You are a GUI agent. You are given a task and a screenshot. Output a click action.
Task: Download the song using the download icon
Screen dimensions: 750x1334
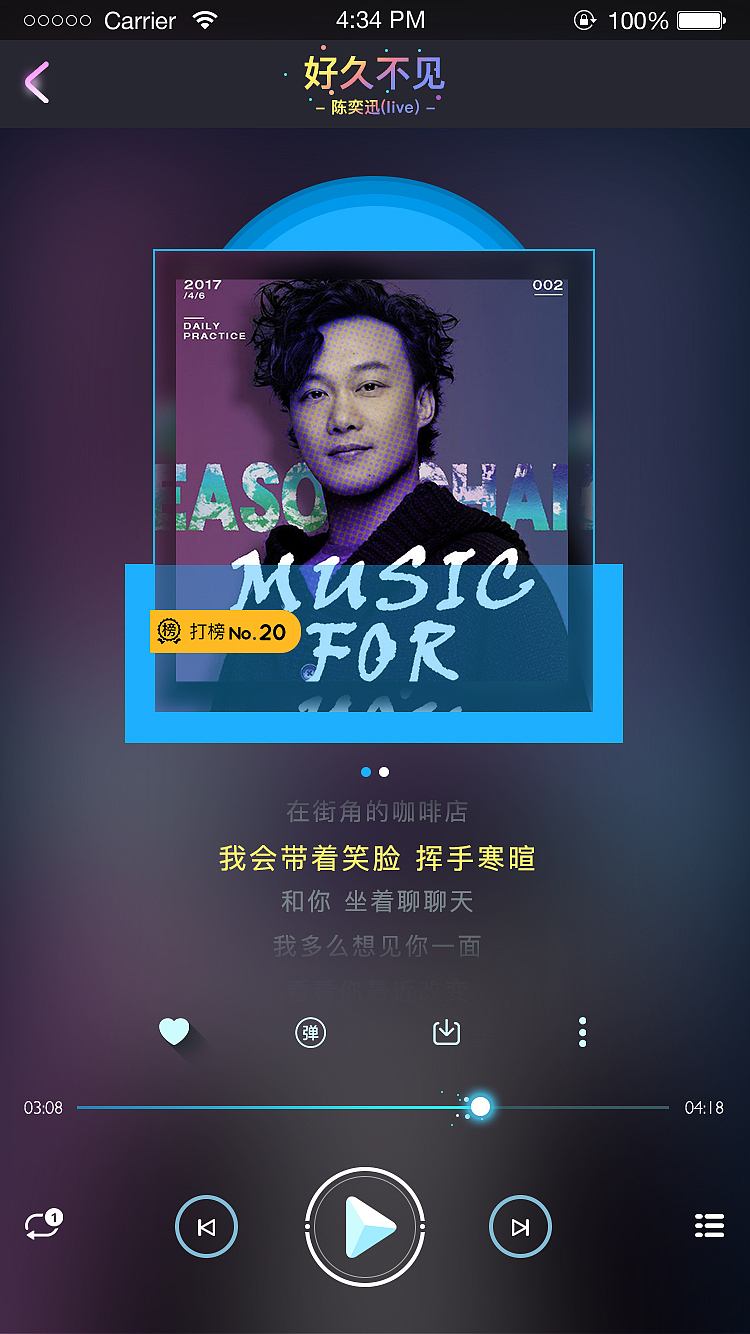click(x=445, y=1032)
